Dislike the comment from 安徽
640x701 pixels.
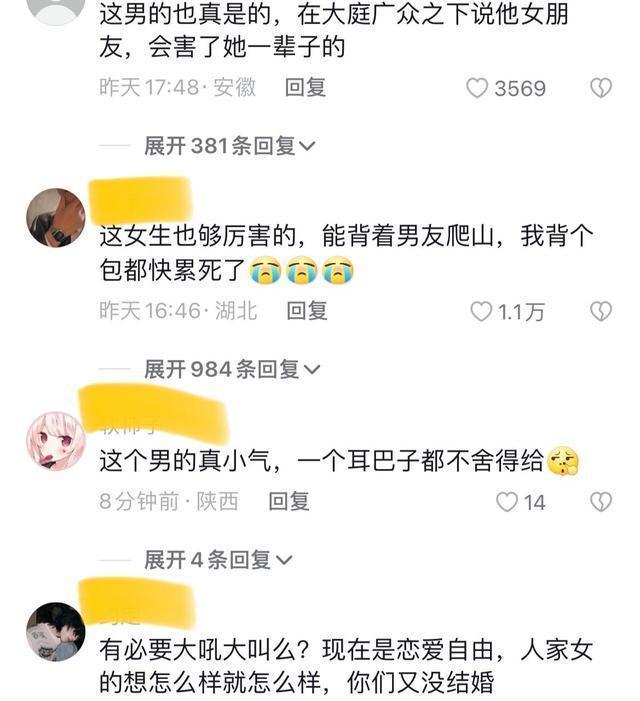pos(600,88)
